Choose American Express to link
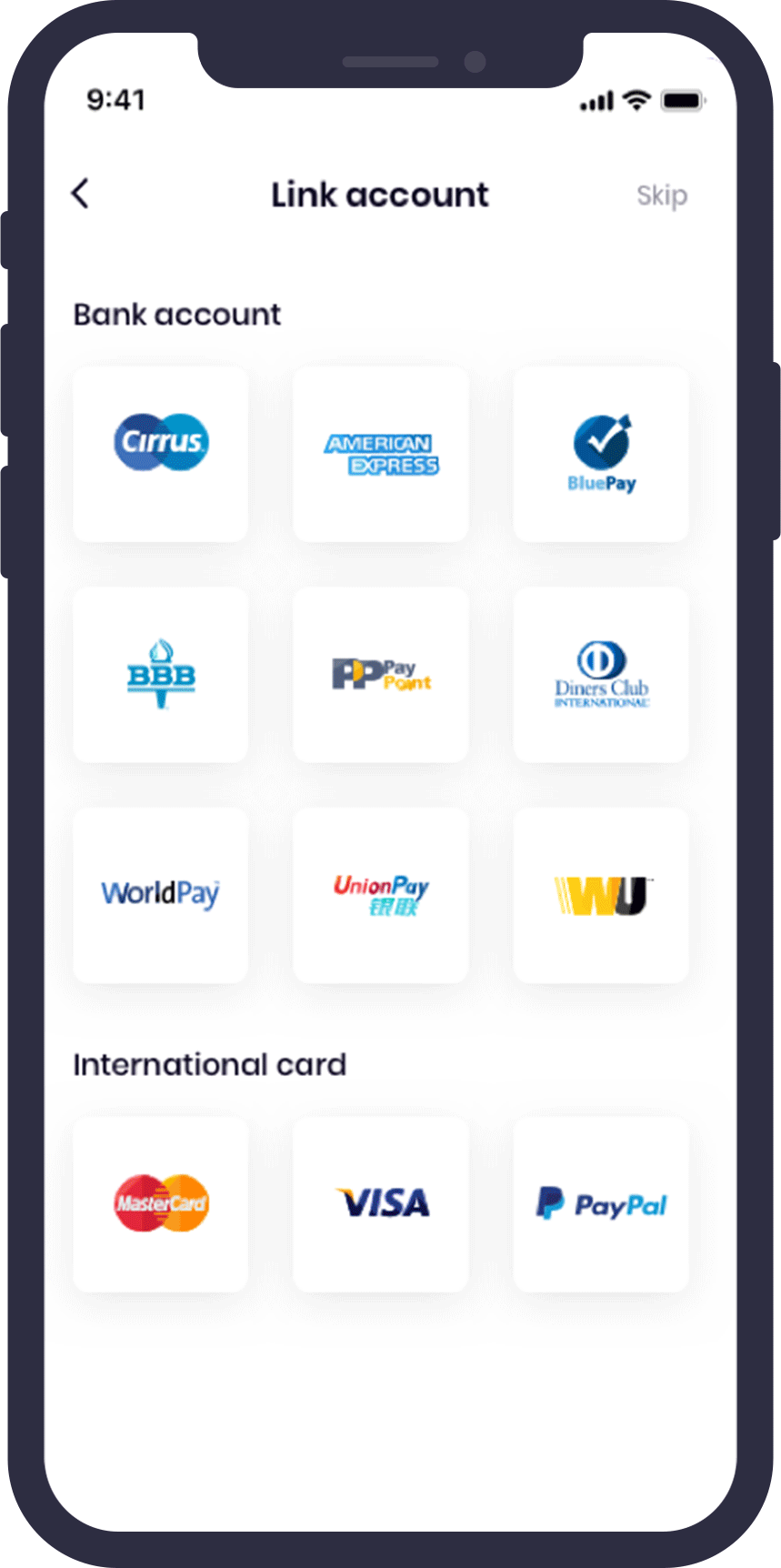This screenshot has width=781, height=1568. coord(381,454)
